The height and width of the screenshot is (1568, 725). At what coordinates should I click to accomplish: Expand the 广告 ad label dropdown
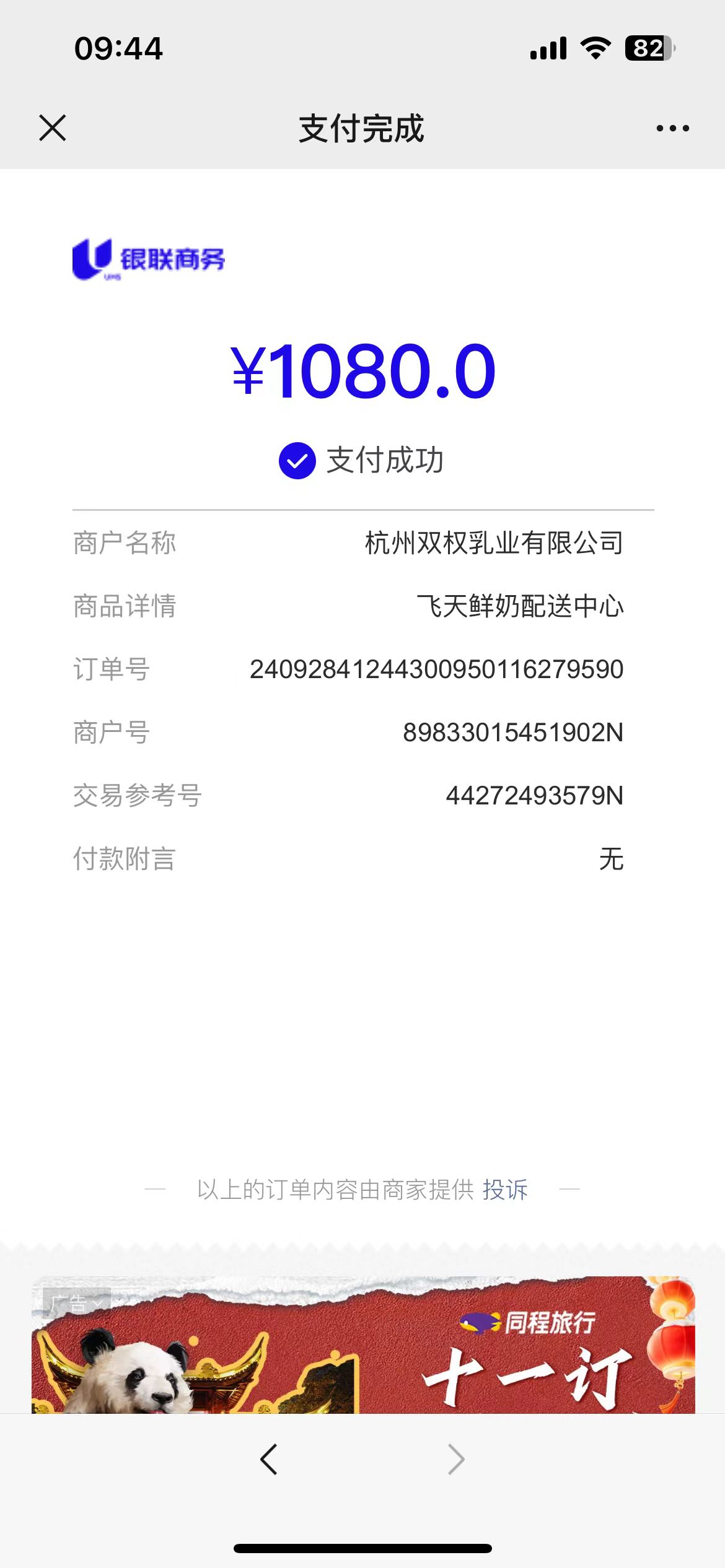point(77,1304)
